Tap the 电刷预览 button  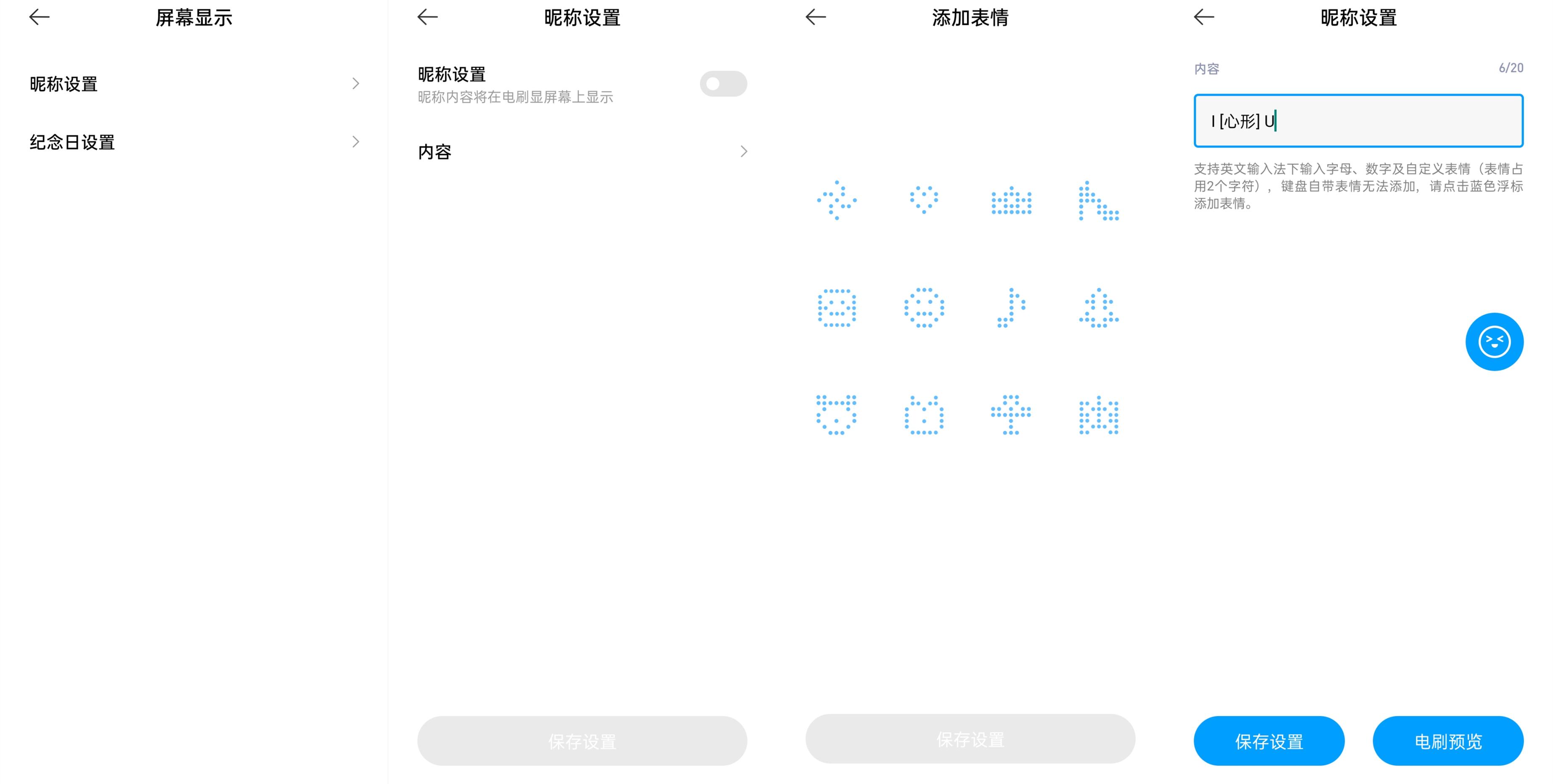click(x=1447, y=741)
